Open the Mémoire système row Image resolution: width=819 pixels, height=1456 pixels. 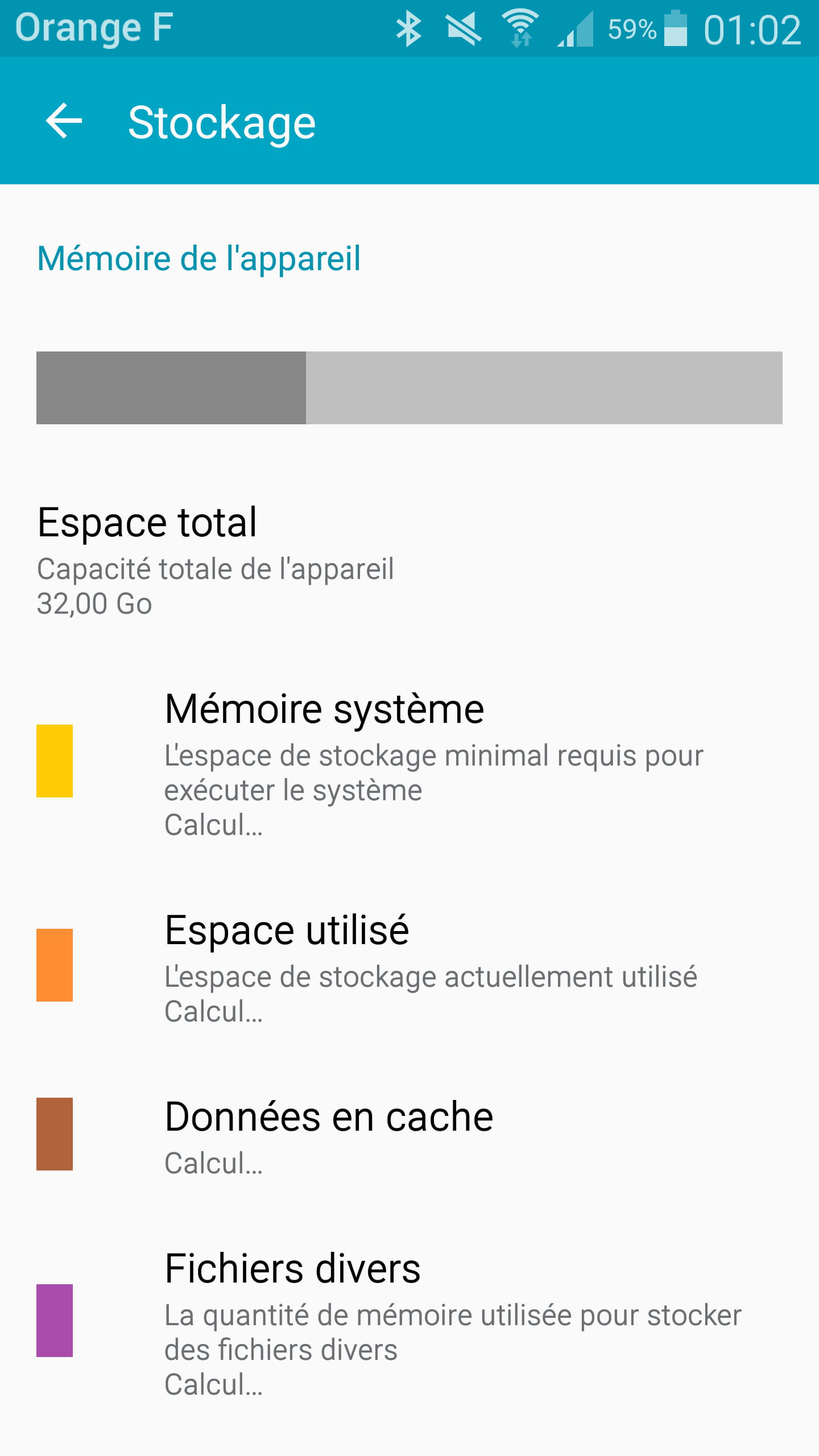(409, 763)
